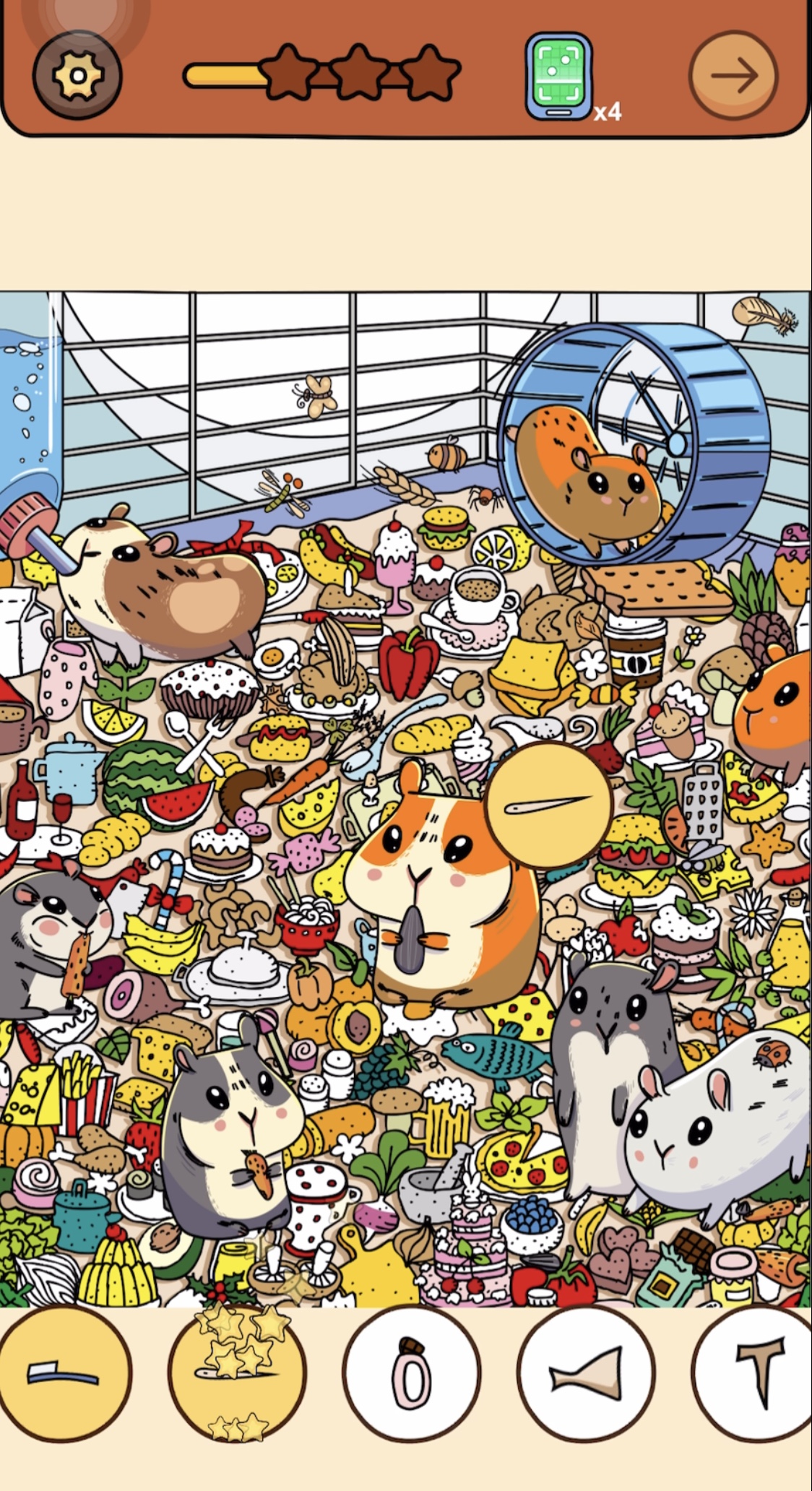Select the perfume bottle item in the tray
This screenshot has height=1491, width=812.
pyautogui.click(x=411, y=1374)
